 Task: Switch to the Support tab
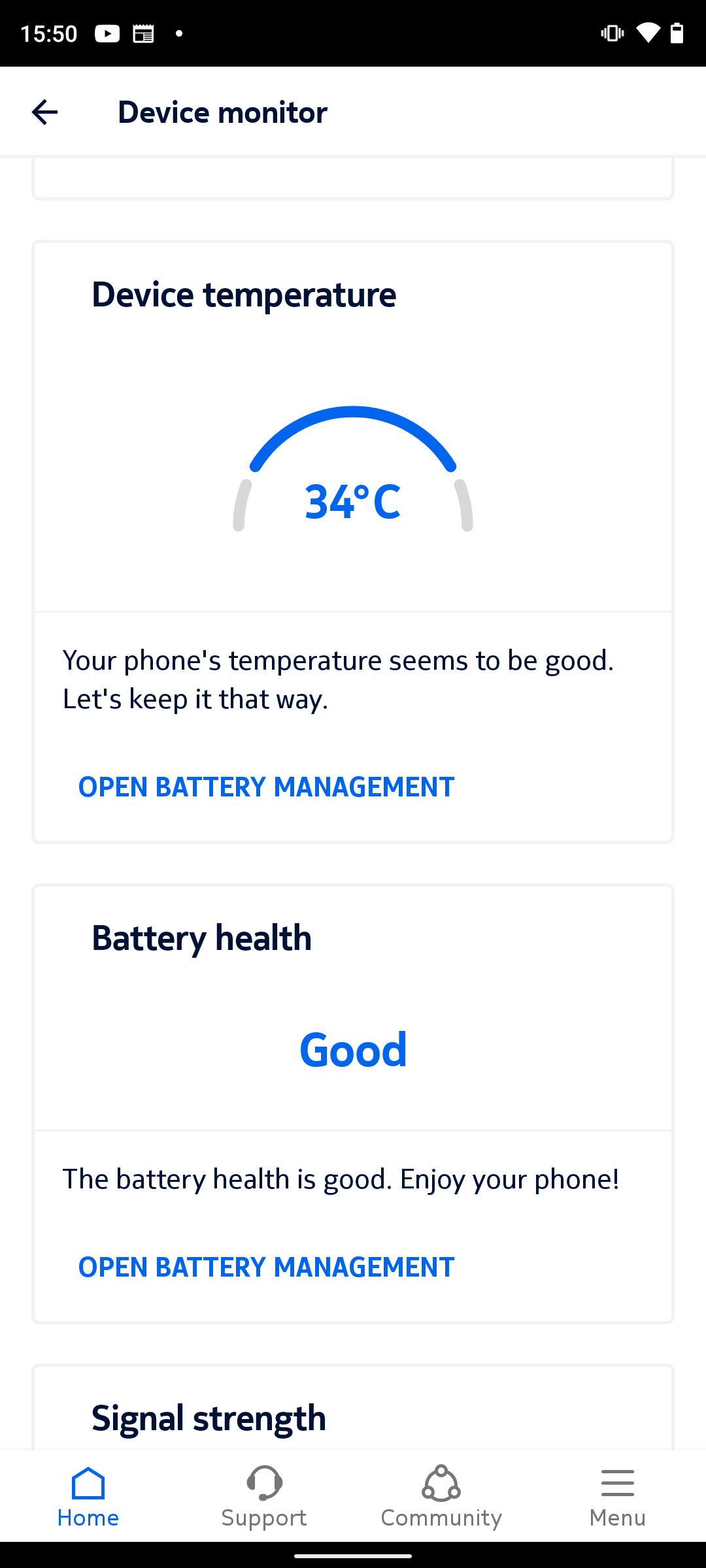point(264,1496)
